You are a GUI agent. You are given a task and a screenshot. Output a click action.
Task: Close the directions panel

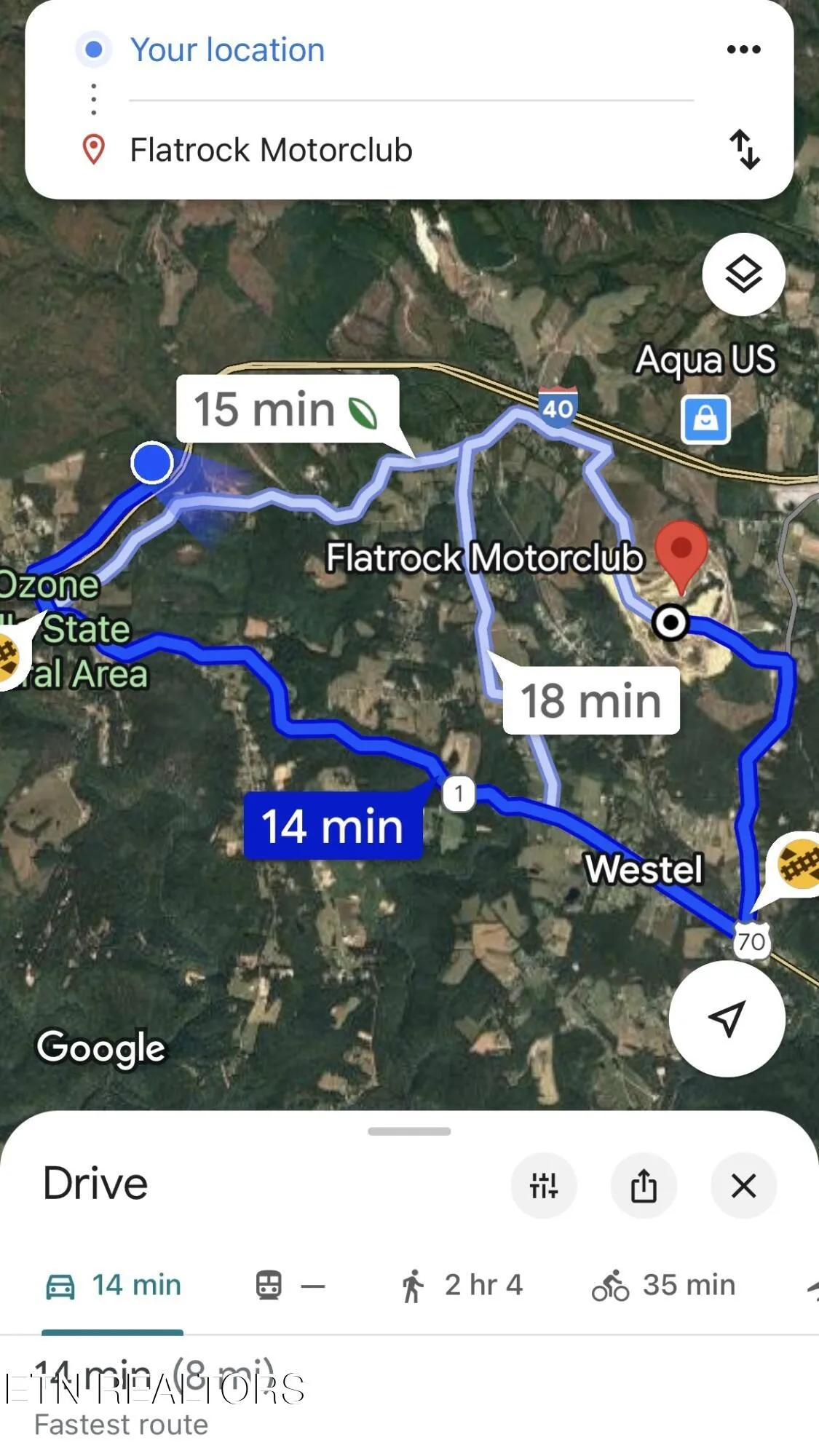[x=743, y=1185]
